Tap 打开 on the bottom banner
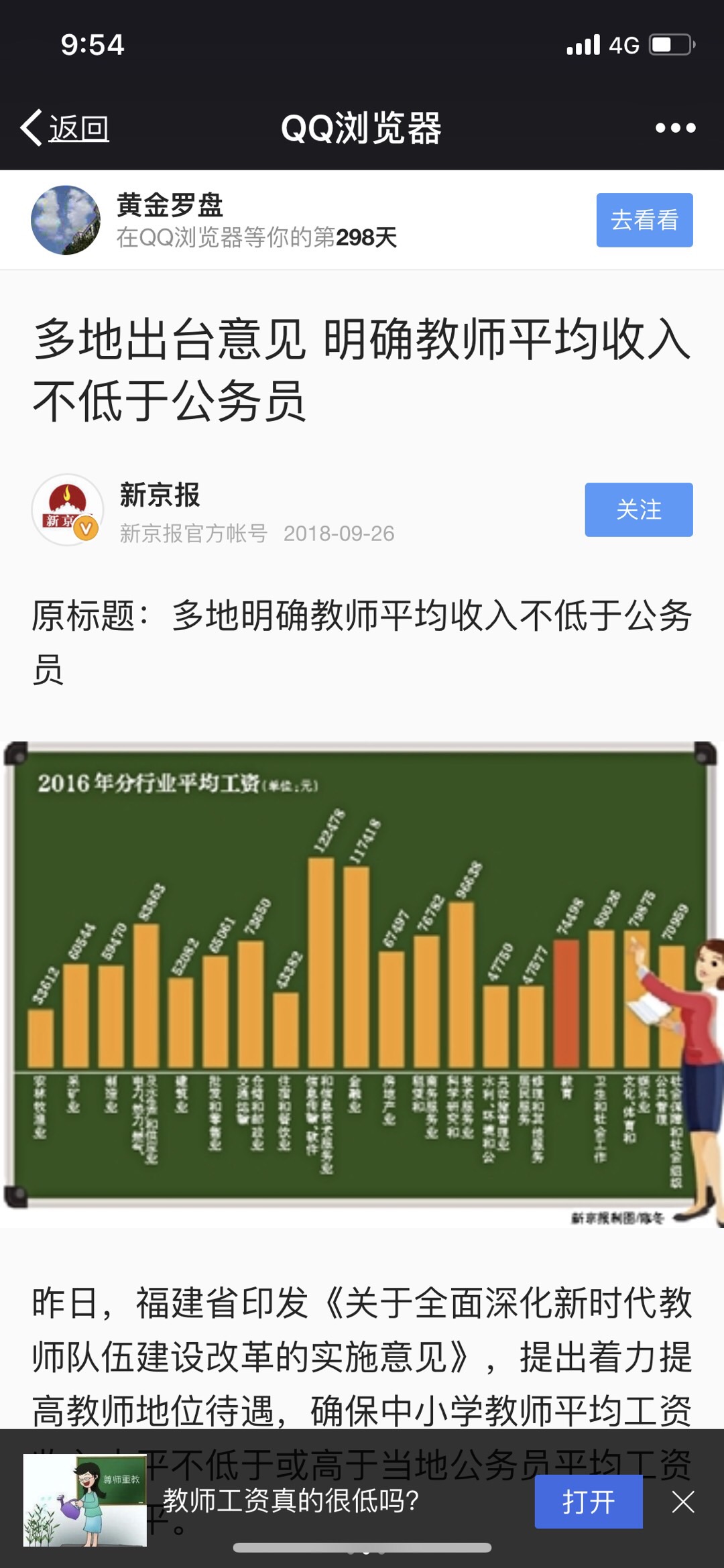This screenshot has height=1568, width=724. coord(588,1502)
